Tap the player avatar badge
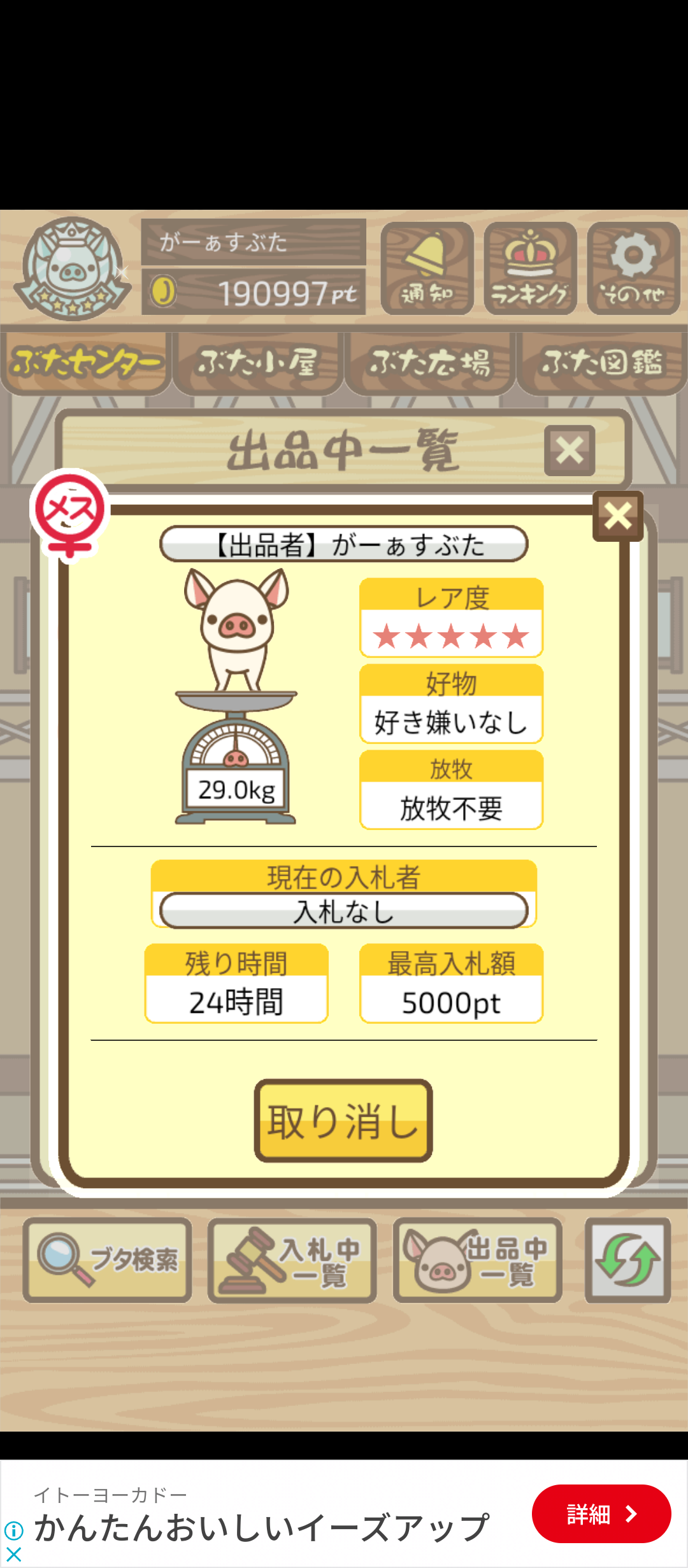Viewport: 688px width, 1568px height. [x=72, y=268]
